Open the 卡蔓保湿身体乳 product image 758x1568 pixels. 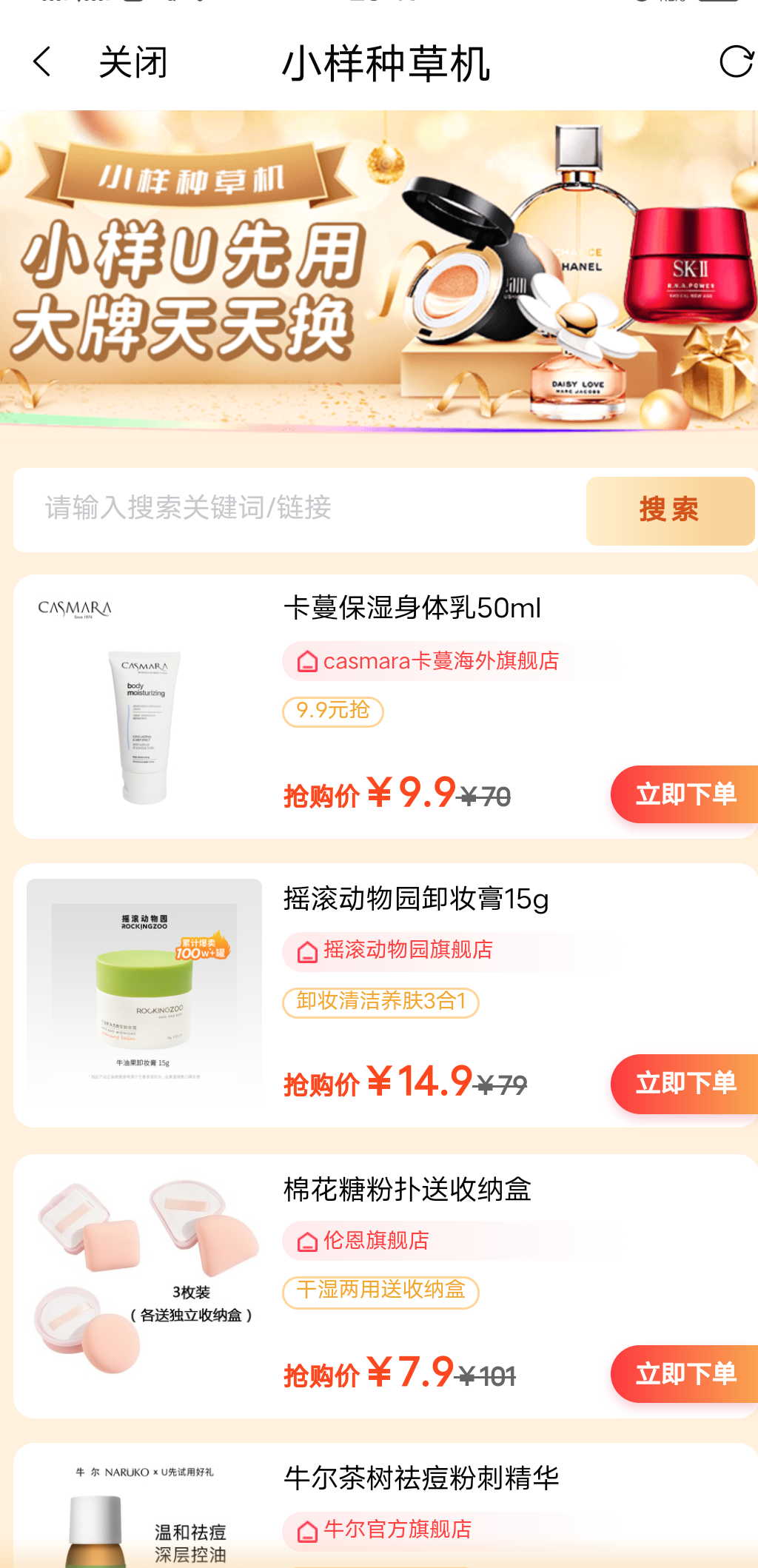pos(144,707)
